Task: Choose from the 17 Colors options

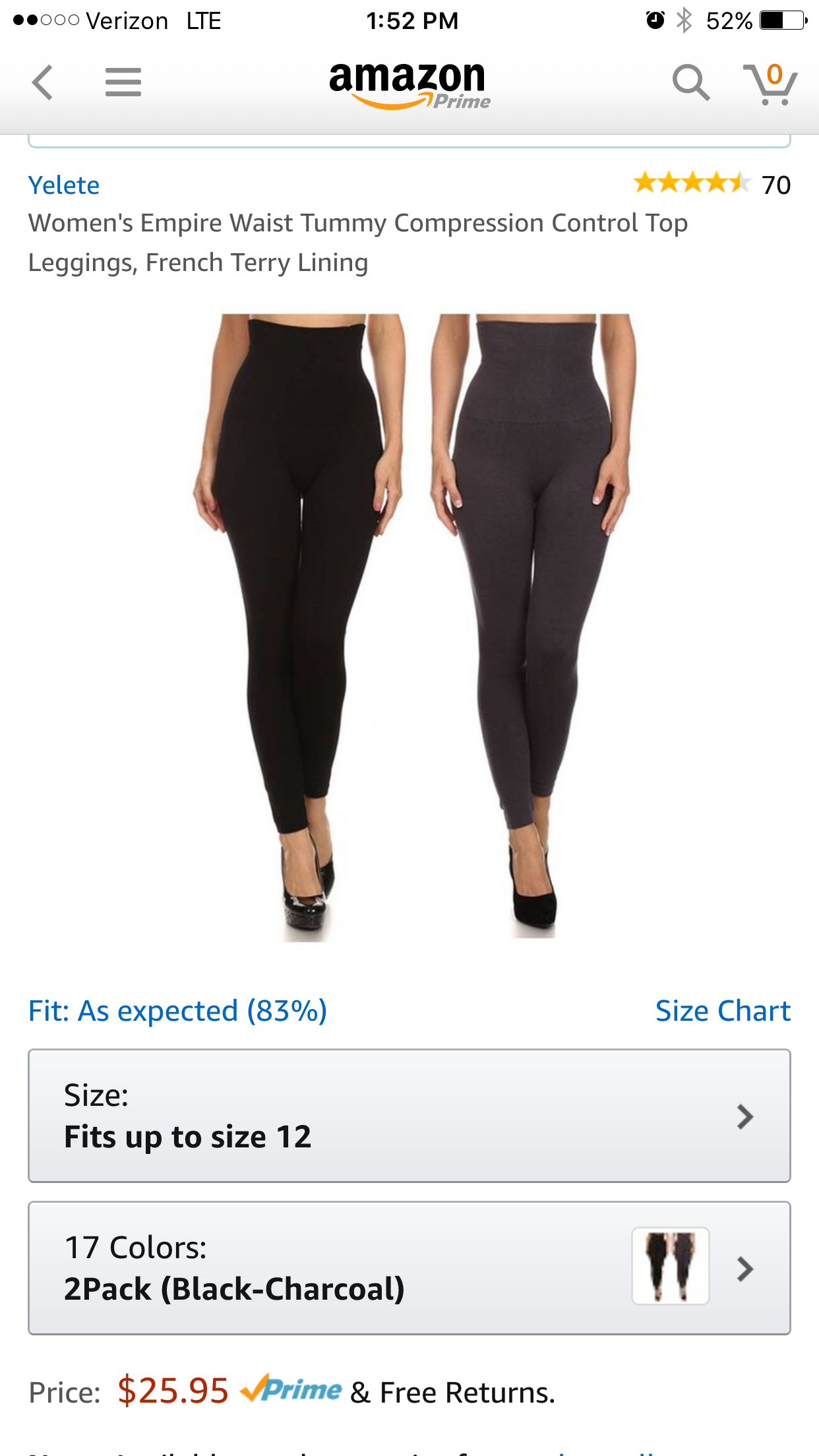Action: [409, 1268]
